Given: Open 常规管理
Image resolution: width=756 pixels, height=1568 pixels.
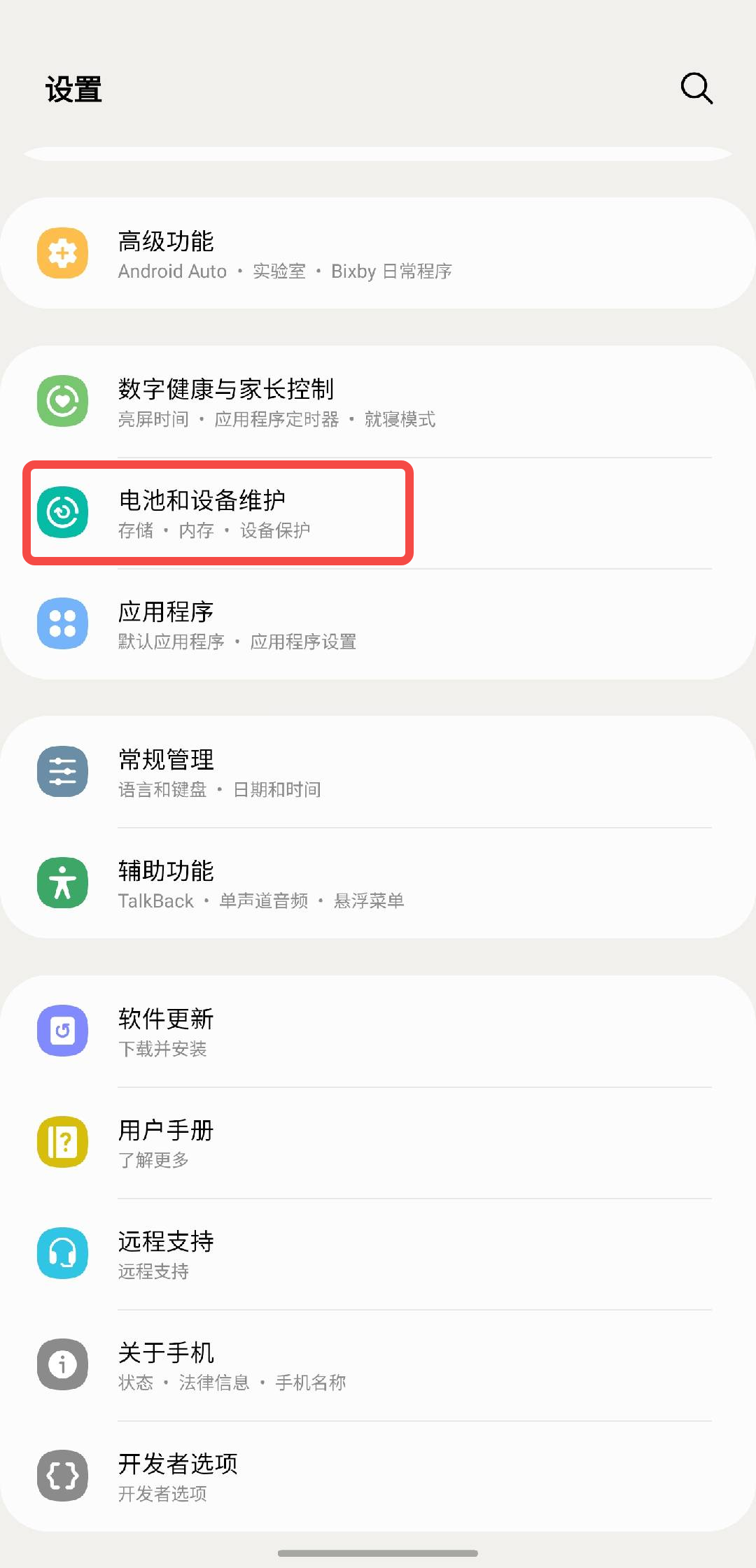Looking at the screenshot, I should pyautogui.click(x=378, y=772).
